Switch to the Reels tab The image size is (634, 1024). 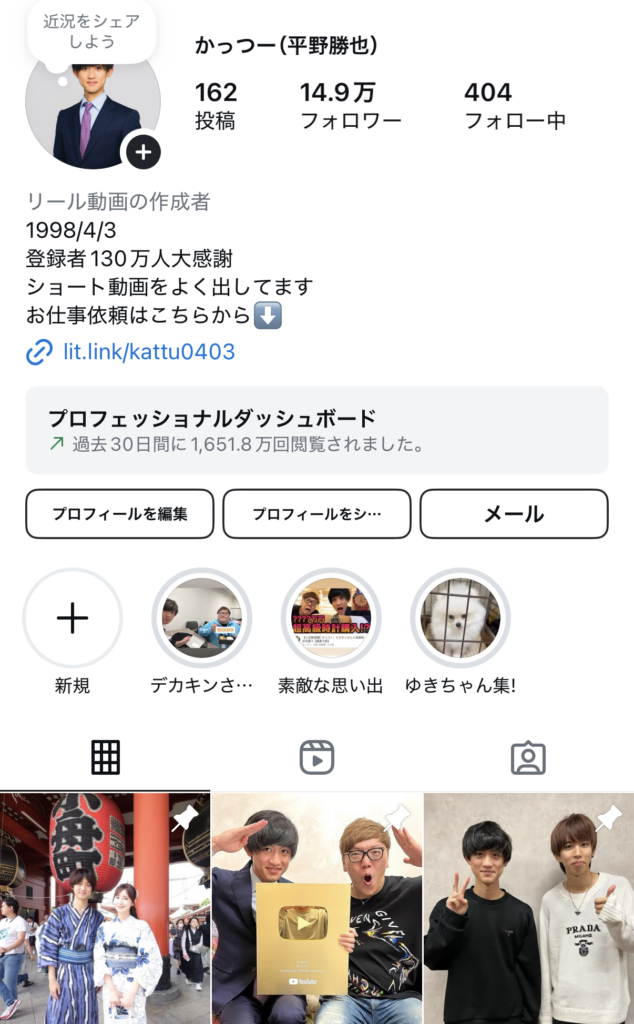tap(317, 758)
